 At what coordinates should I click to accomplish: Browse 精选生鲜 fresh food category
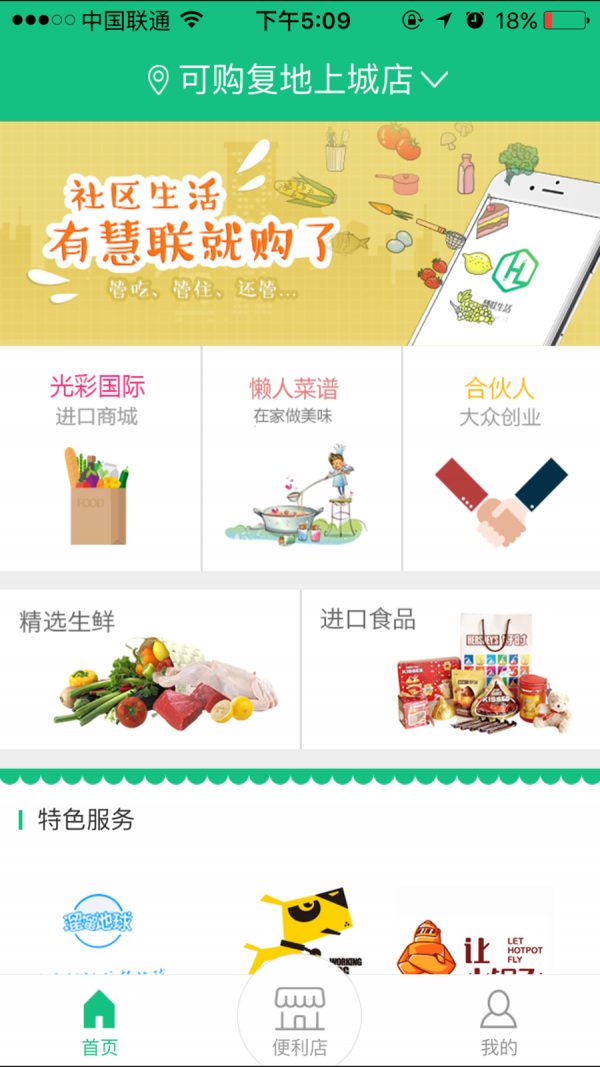coord(150,669)
